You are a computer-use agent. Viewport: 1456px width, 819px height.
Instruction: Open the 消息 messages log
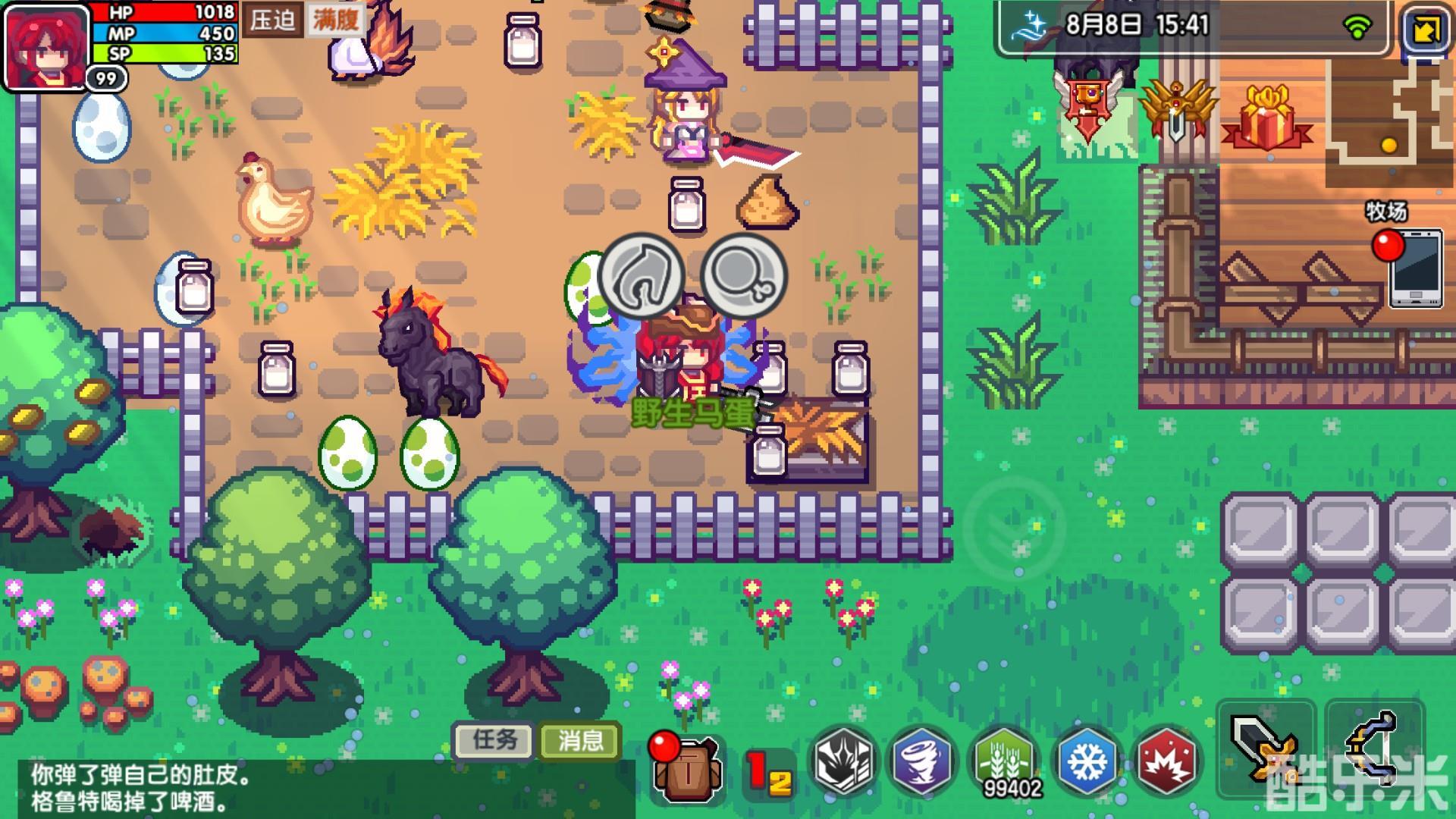coord(580,740)
